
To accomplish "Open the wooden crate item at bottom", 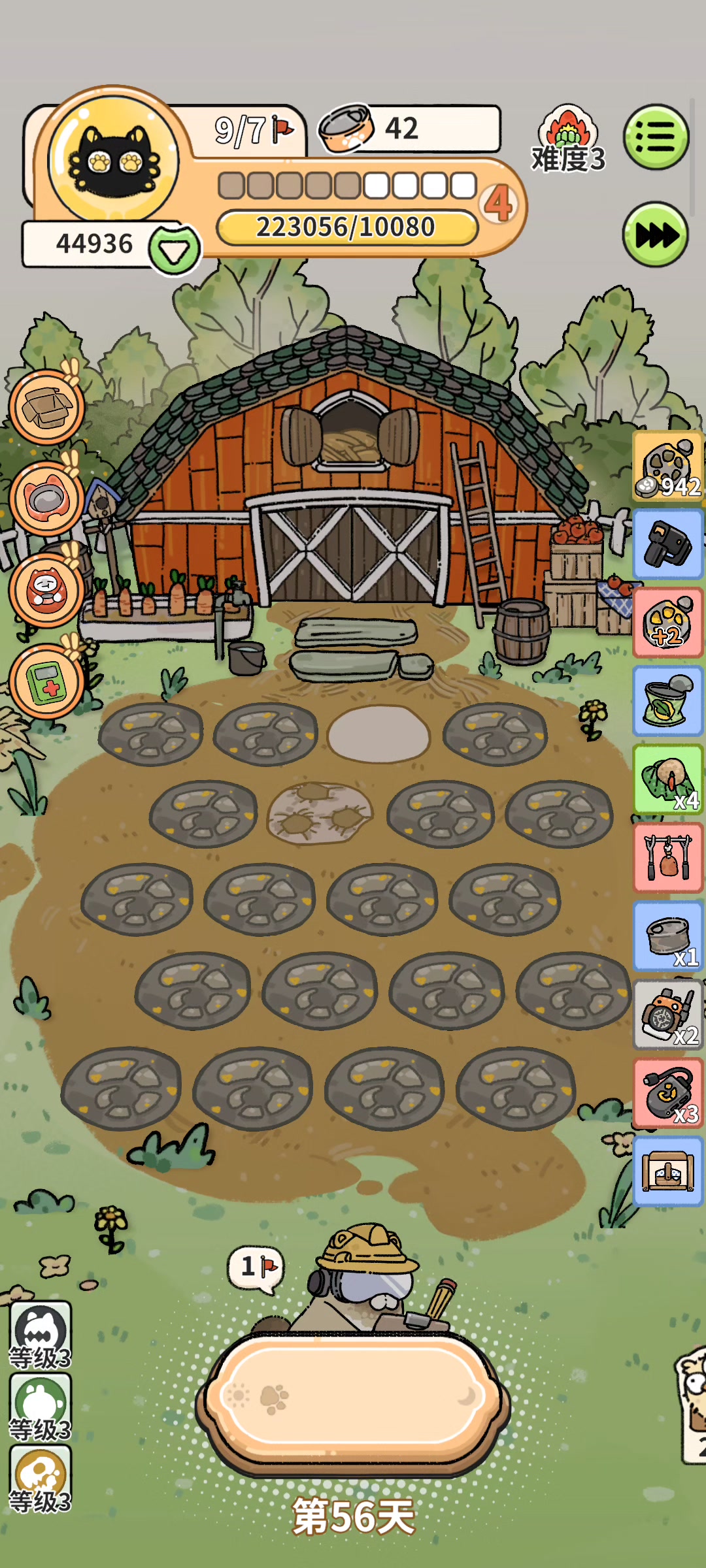I will (x=667, y=1171).
